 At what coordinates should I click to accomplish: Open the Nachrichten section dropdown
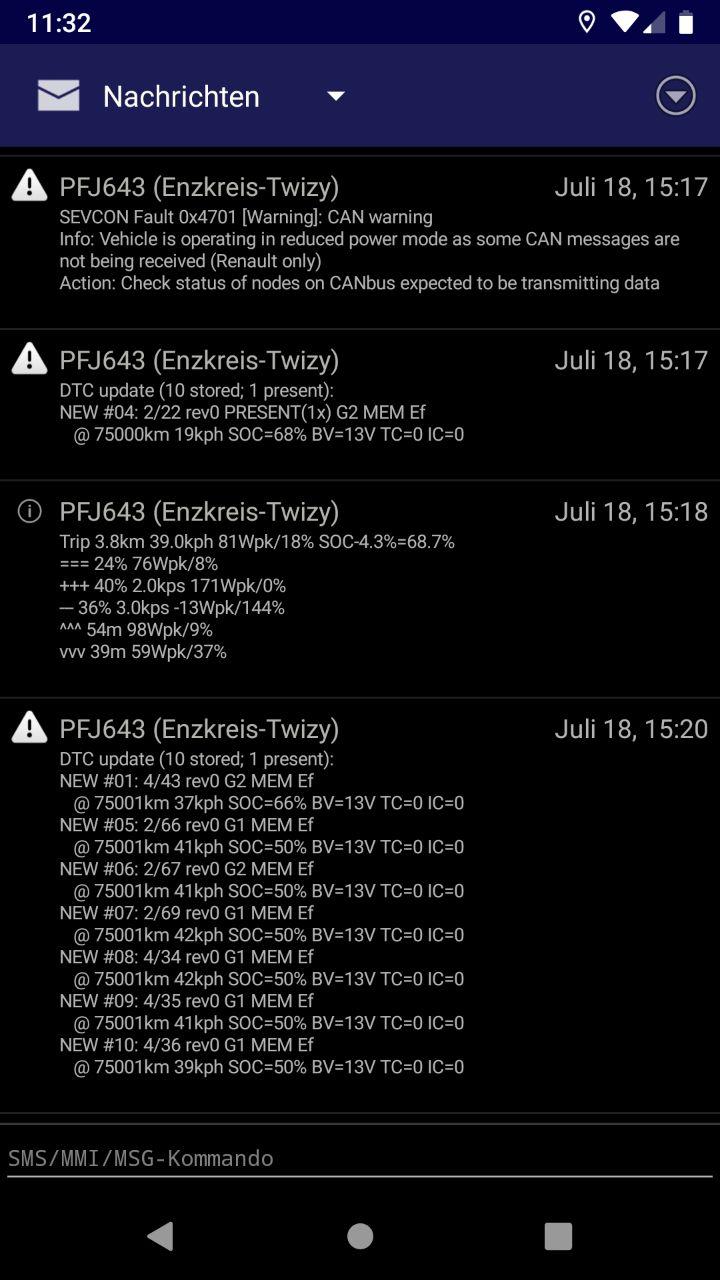pos(336,96)
